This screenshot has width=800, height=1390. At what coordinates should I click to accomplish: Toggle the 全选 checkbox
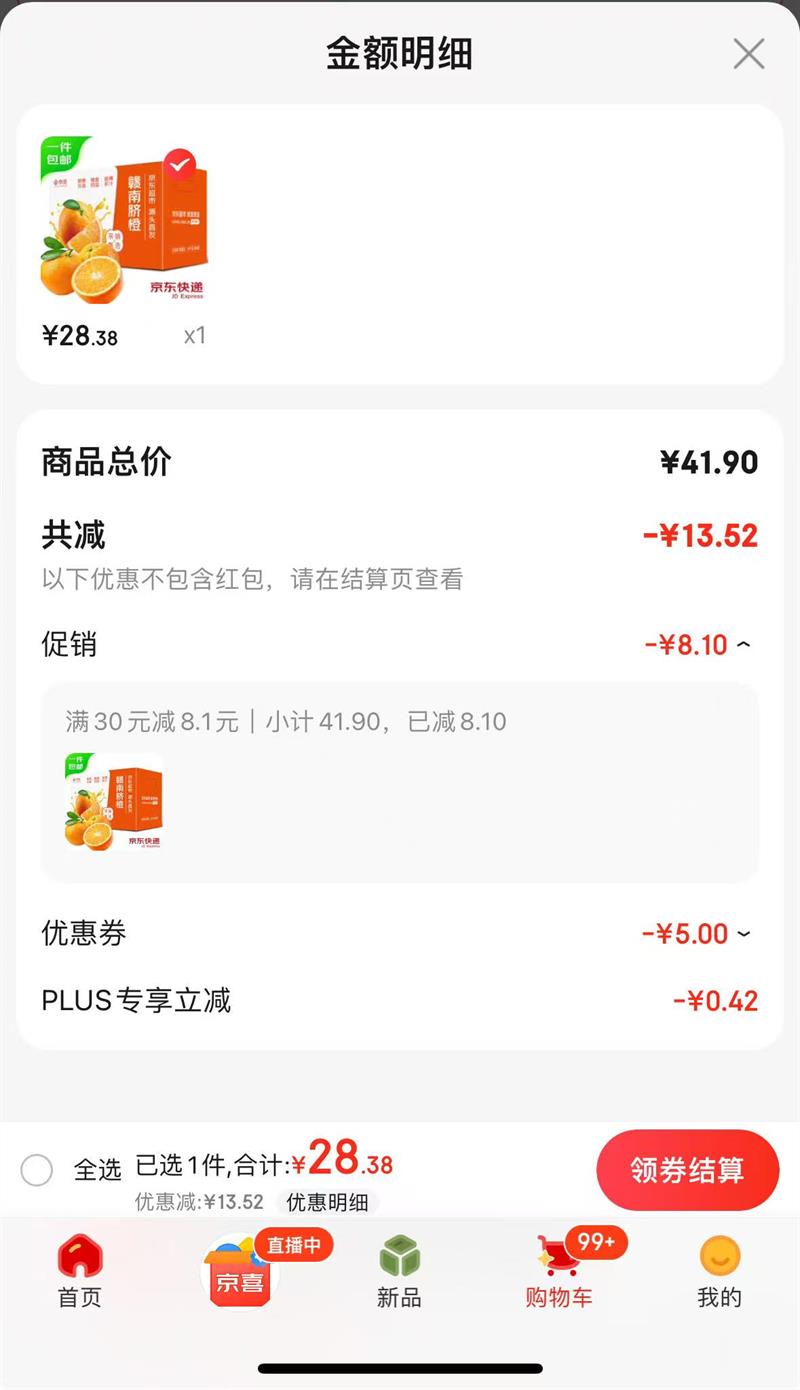click(x=37, y=1169)
